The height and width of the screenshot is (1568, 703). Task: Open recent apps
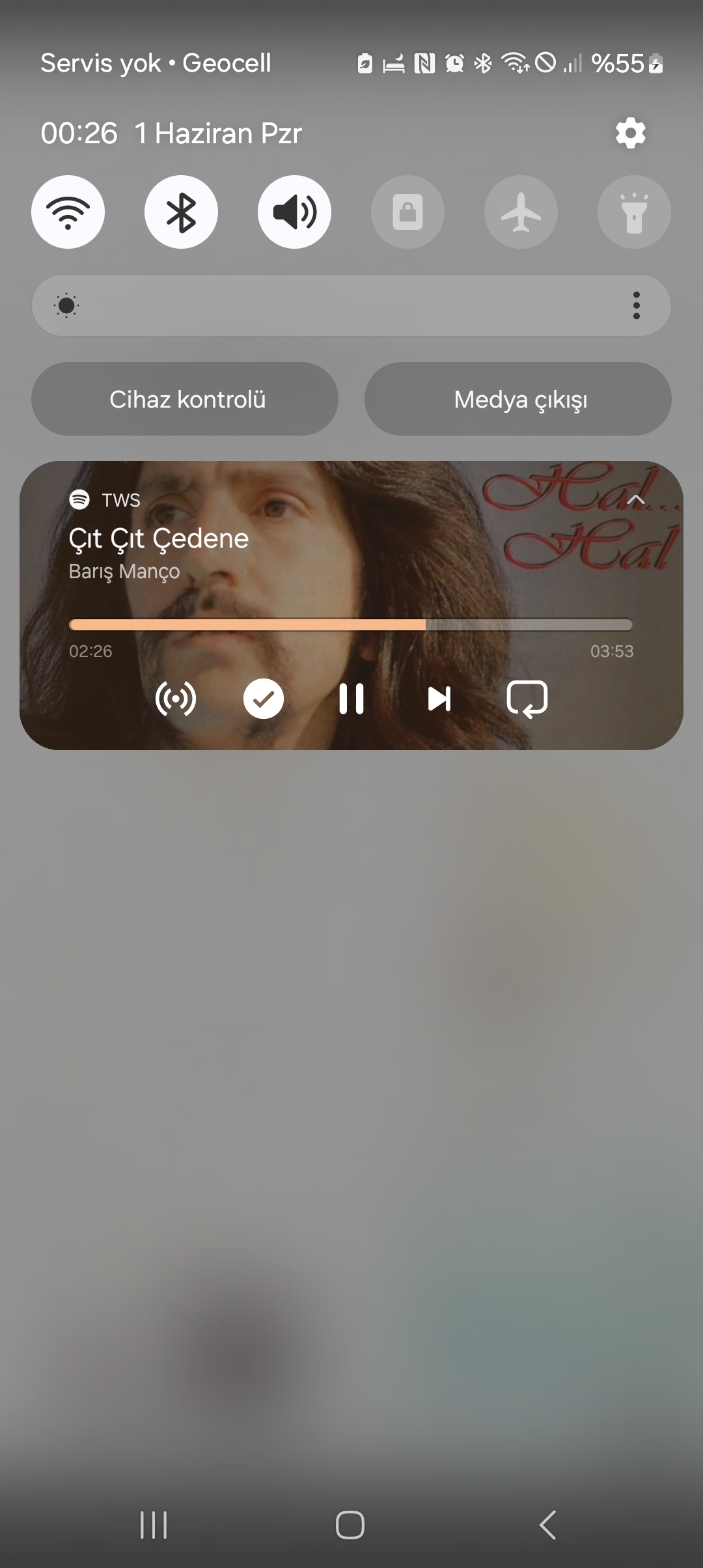click(154, 1525)
